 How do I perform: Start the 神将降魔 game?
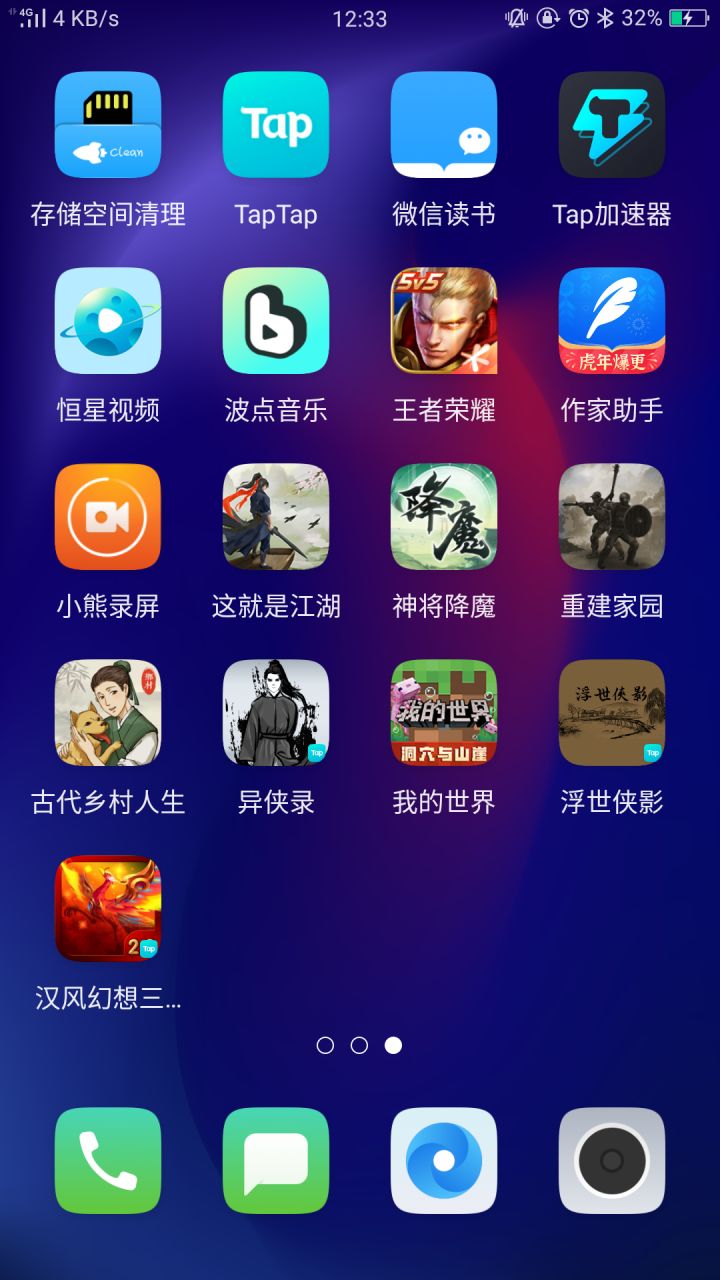pos(443,516)
